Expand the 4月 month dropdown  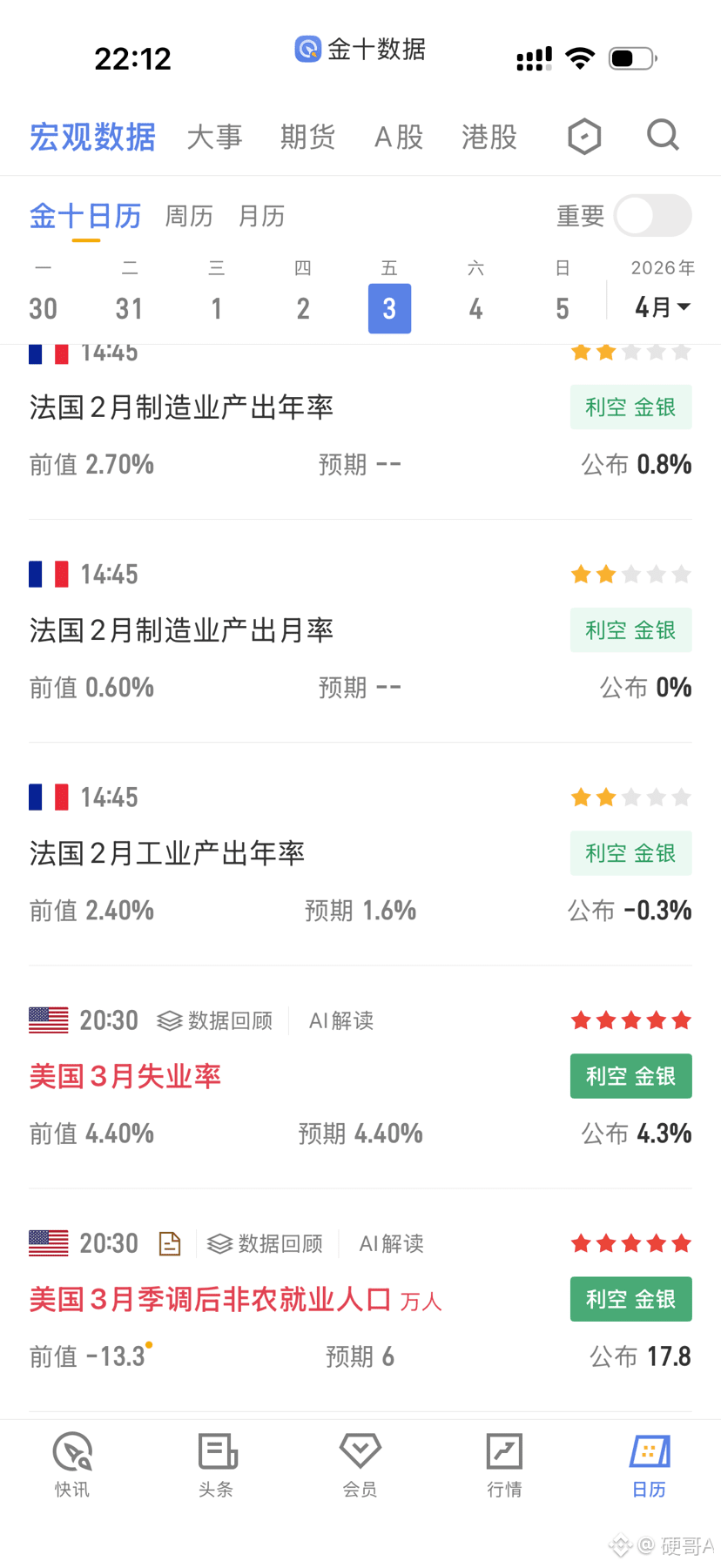tap(662, 306)
